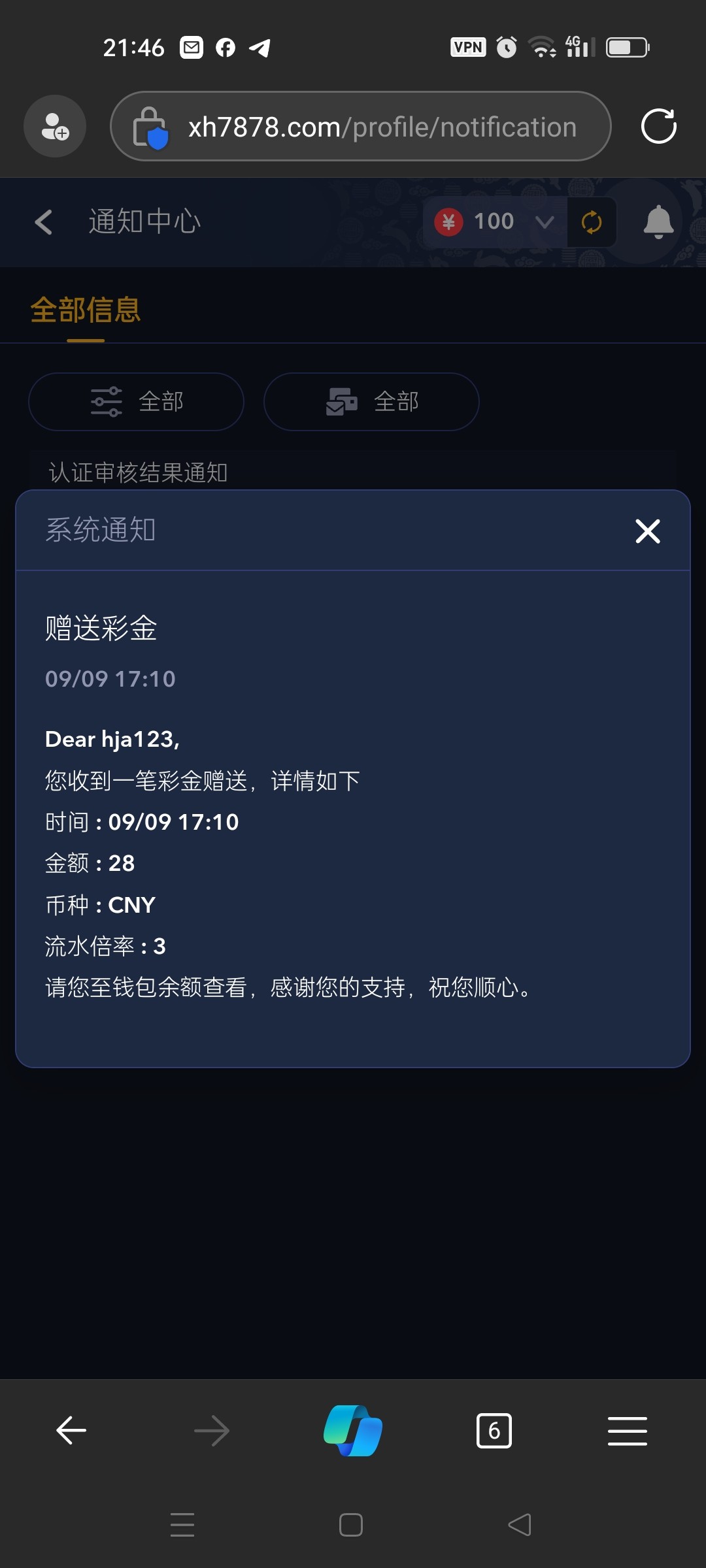706x1568 pixels.
Task: Navigate back in the browser toolbar
Action: (x=71, y=1431)
